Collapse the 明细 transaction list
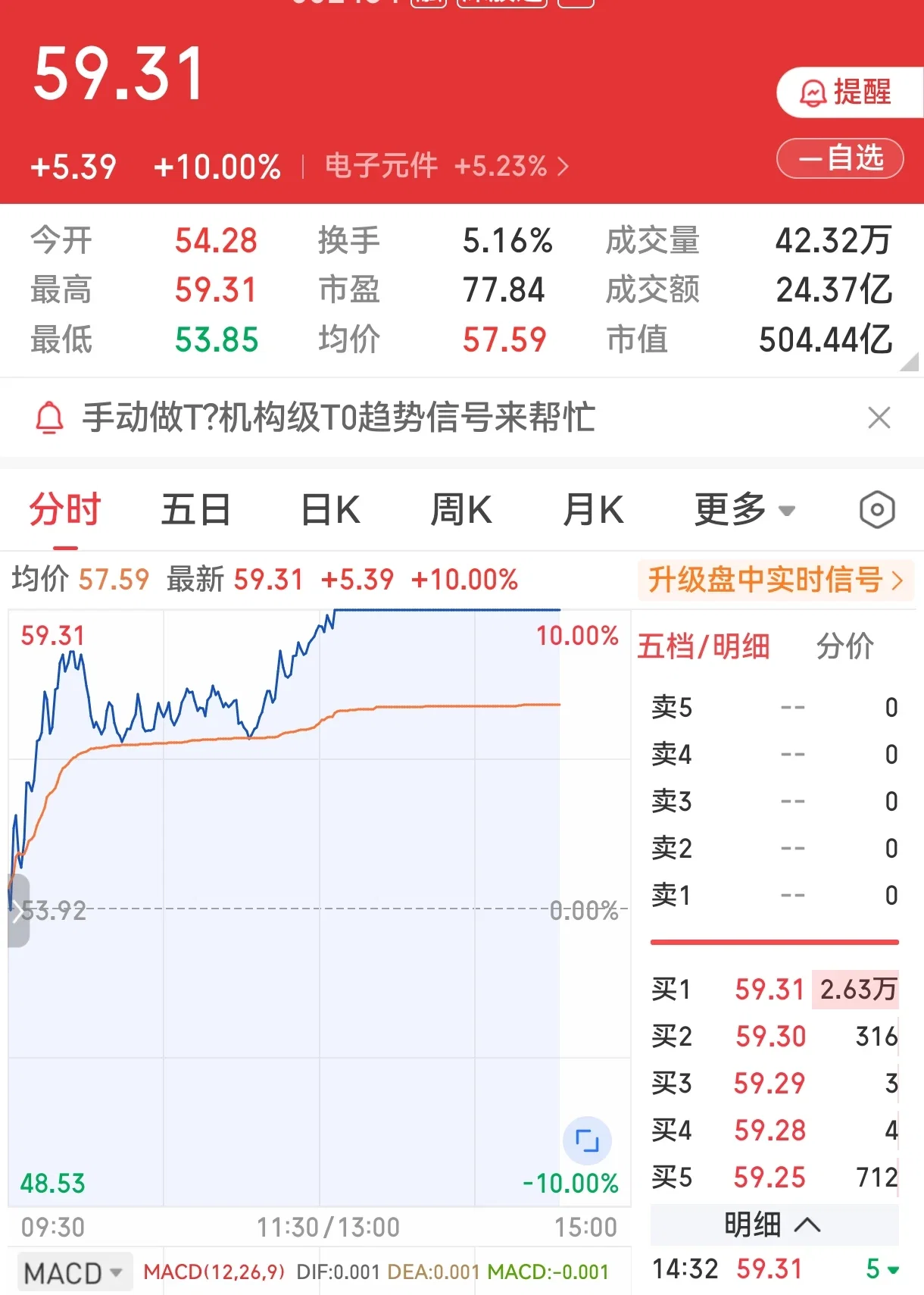The image size is (924, 1295). coord(774,1225)
